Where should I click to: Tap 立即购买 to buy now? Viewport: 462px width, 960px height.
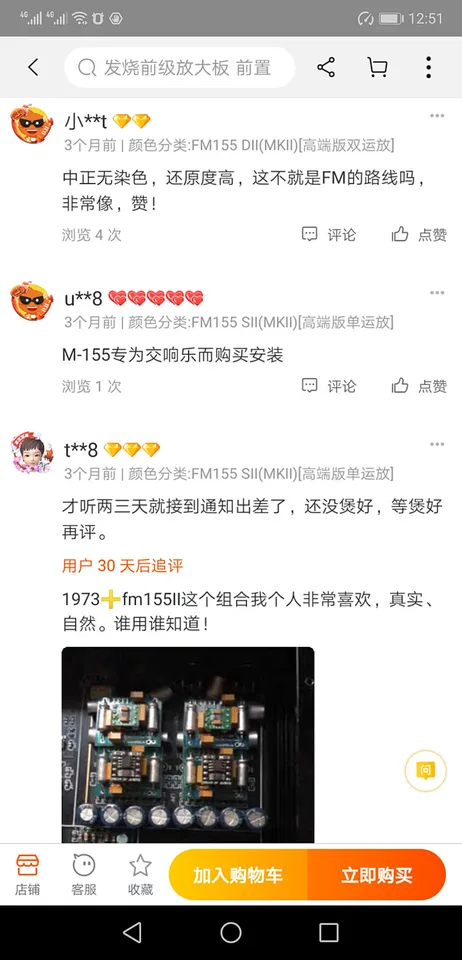377,875
